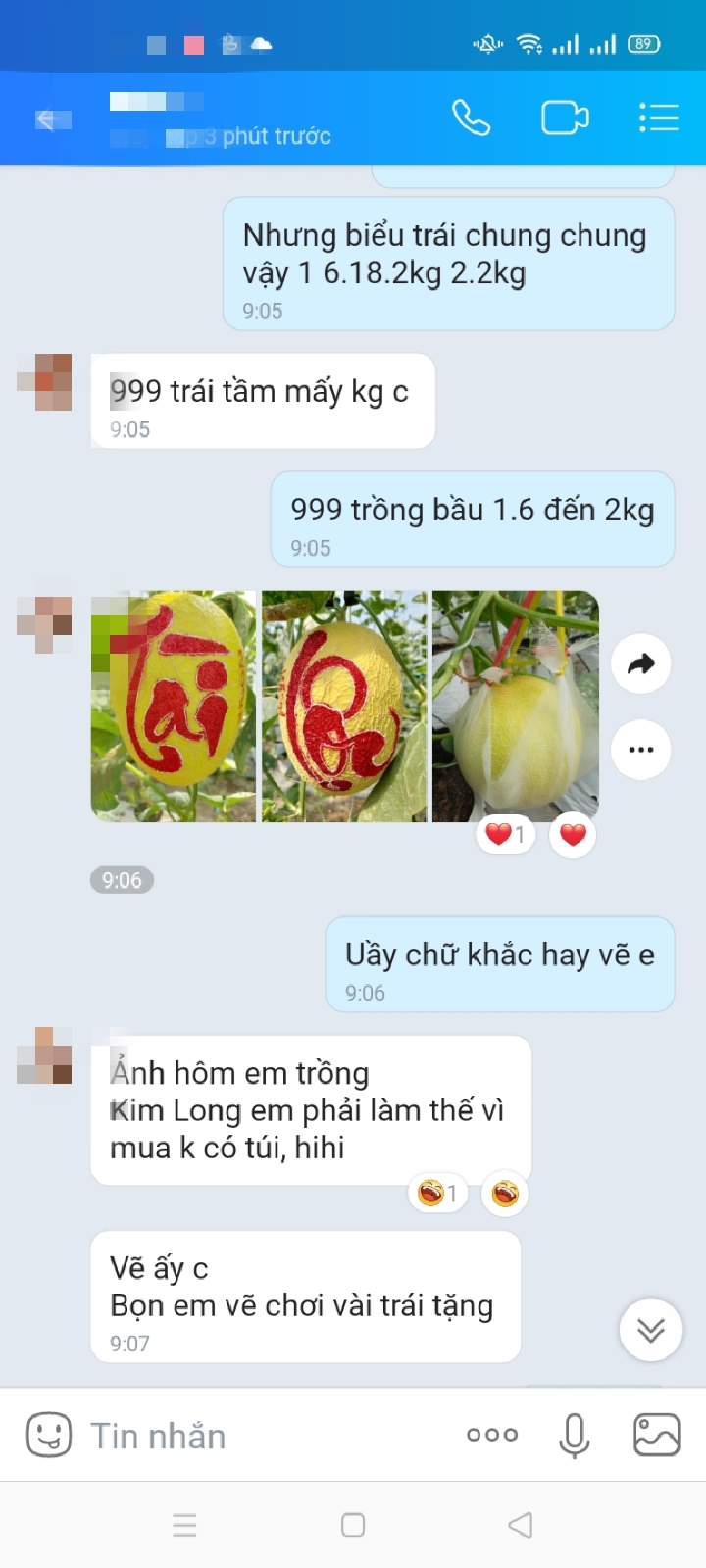Go to the system home screen
Image resolution: width=706 pixels, height=1568 pixels.
[353, 1525]
